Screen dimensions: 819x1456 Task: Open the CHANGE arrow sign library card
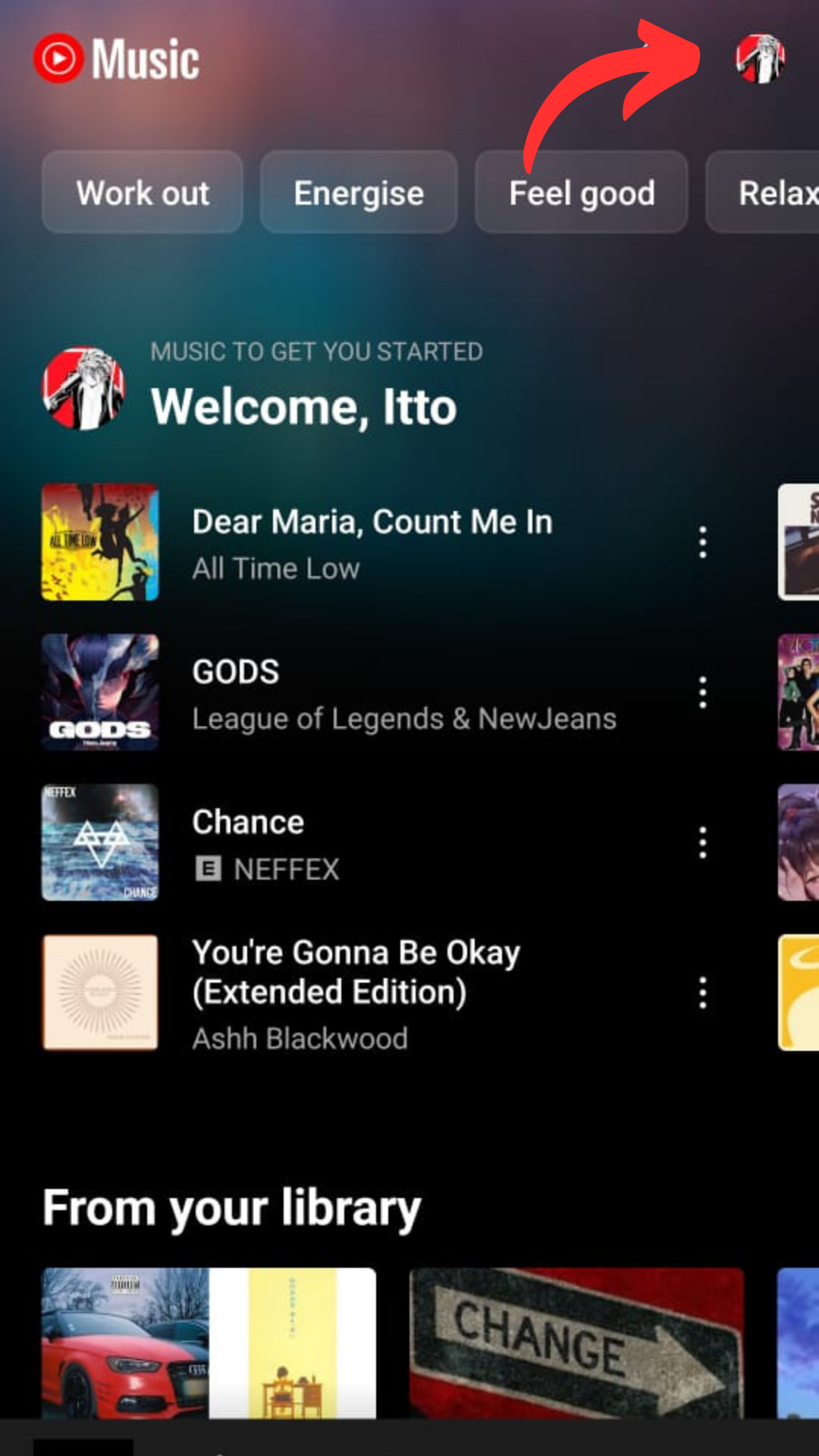click(x=576, y=1342)
